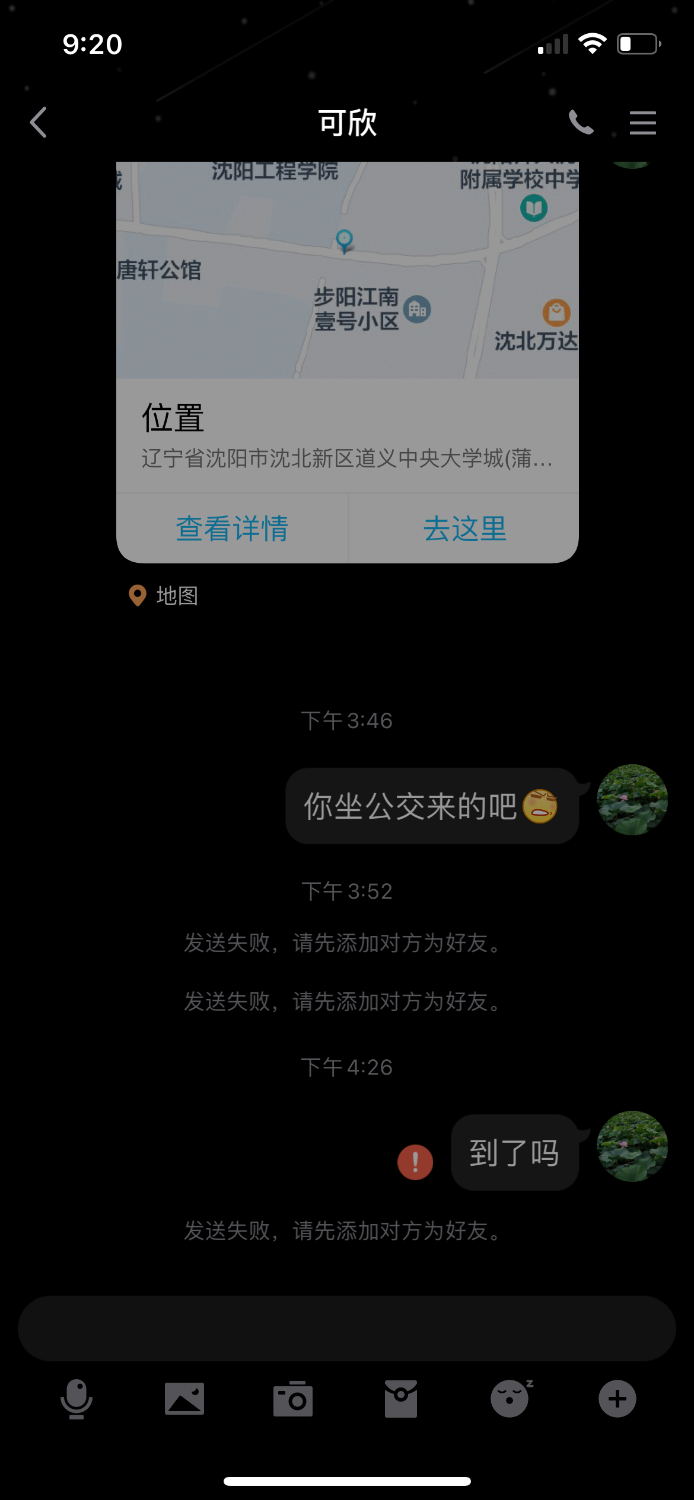
Task: Tap 去这里 to navigate there
Action: (x=464, y=528)
